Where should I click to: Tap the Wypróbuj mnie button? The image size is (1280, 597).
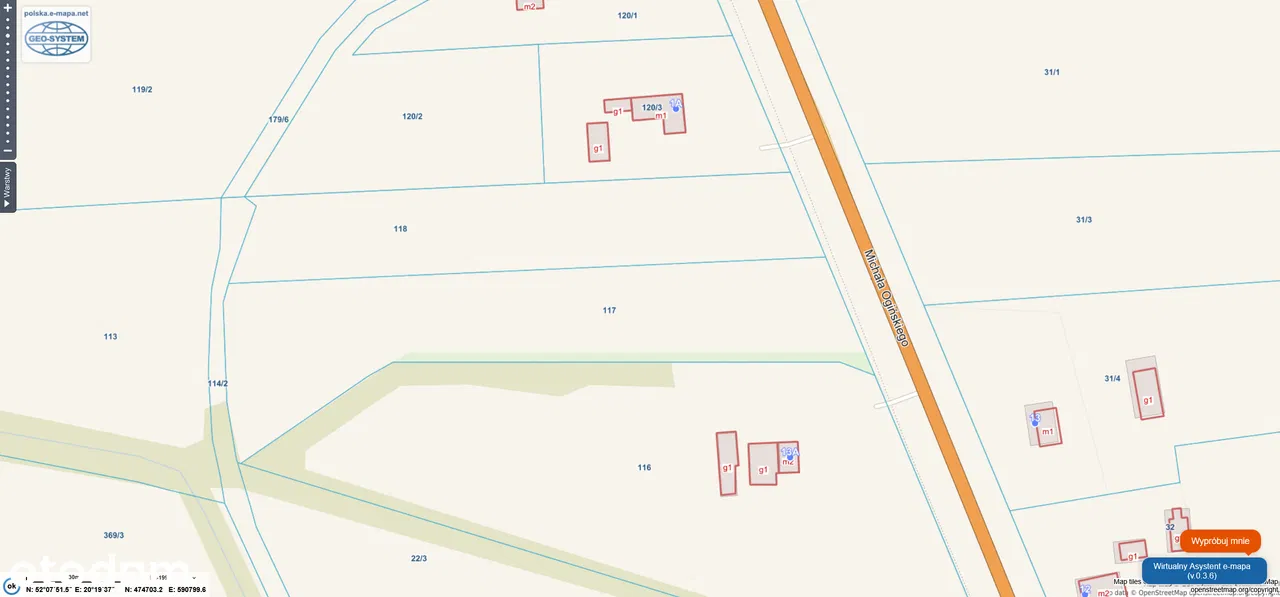[x=1220, y=541]
